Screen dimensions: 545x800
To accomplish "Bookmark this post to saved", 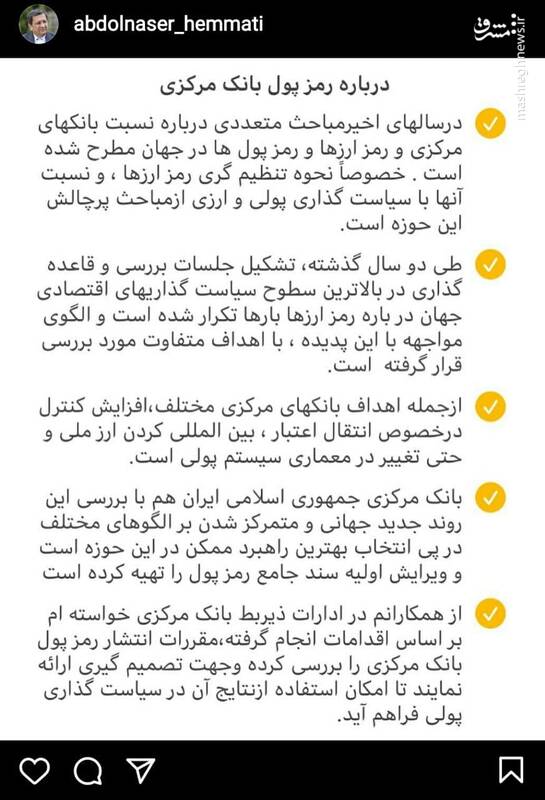I will (x=511, y=769).
